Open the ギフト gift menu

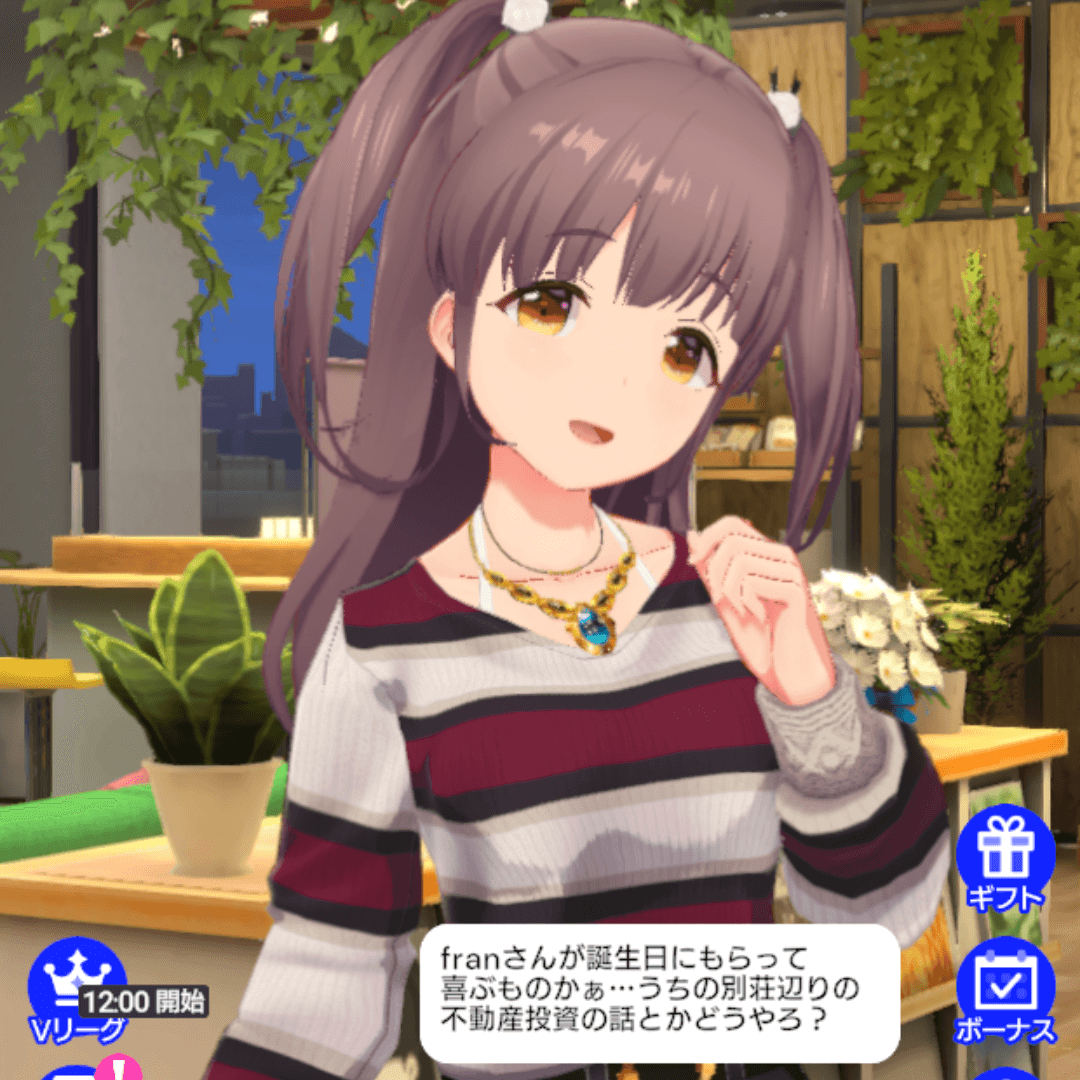(x=1005, y=856)
